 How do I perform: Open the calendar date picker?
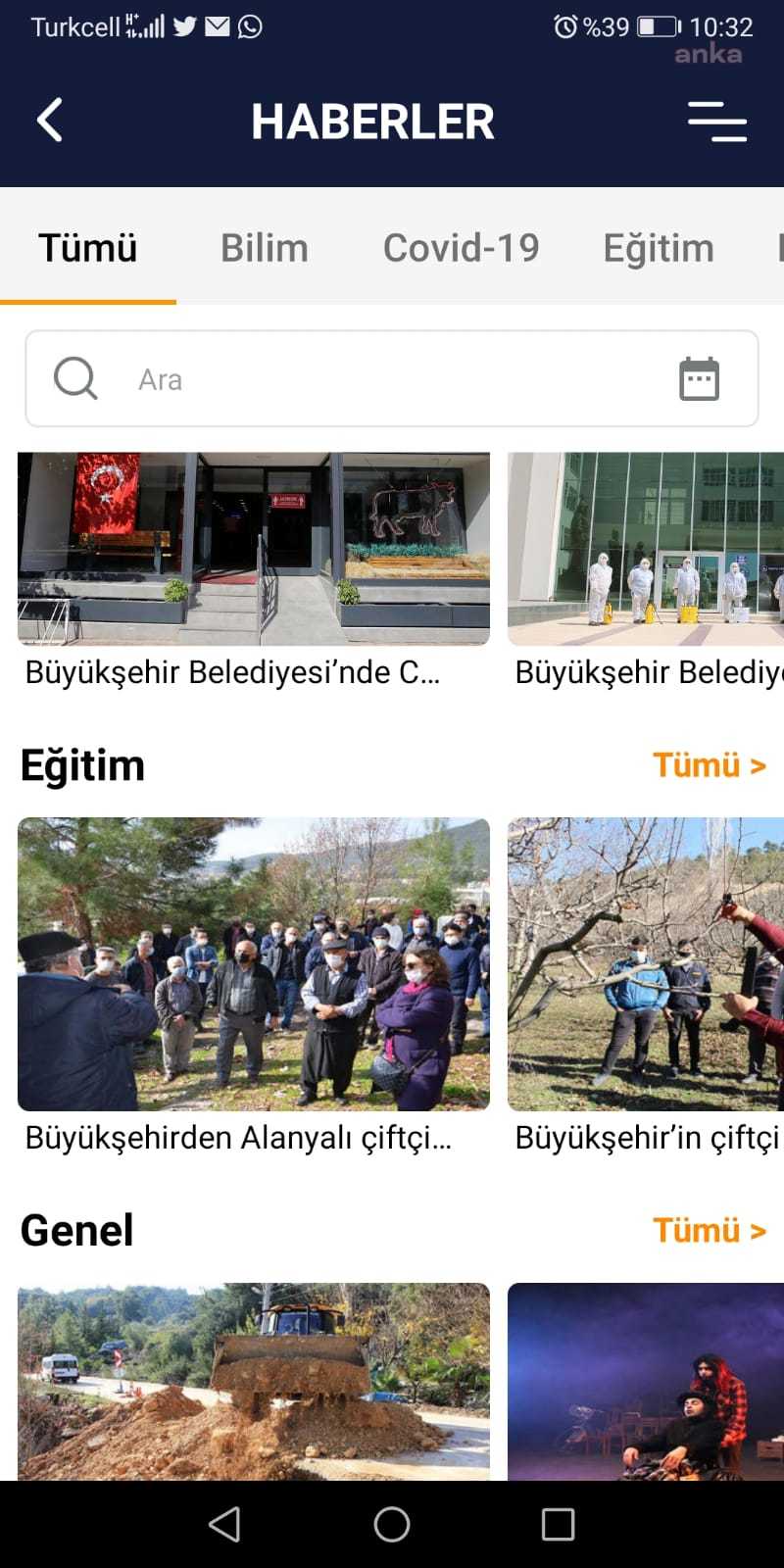[699, 379]
